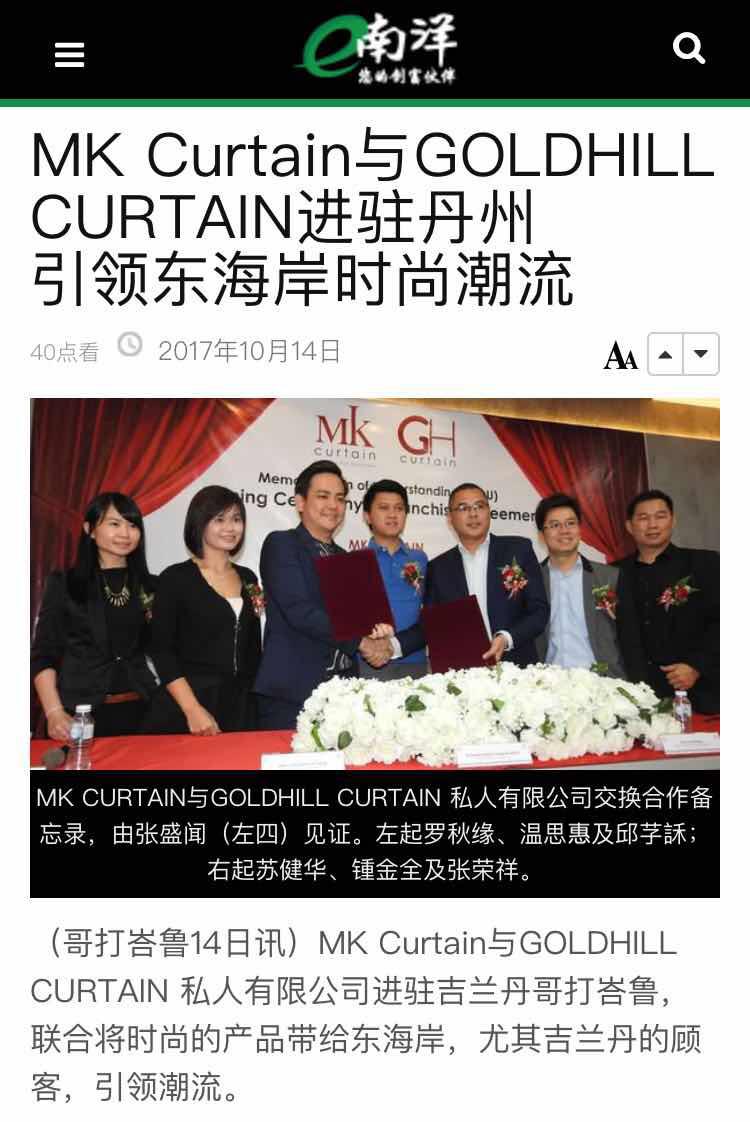Decrease the article font size

pyautogui.click(x=701, y=355)
